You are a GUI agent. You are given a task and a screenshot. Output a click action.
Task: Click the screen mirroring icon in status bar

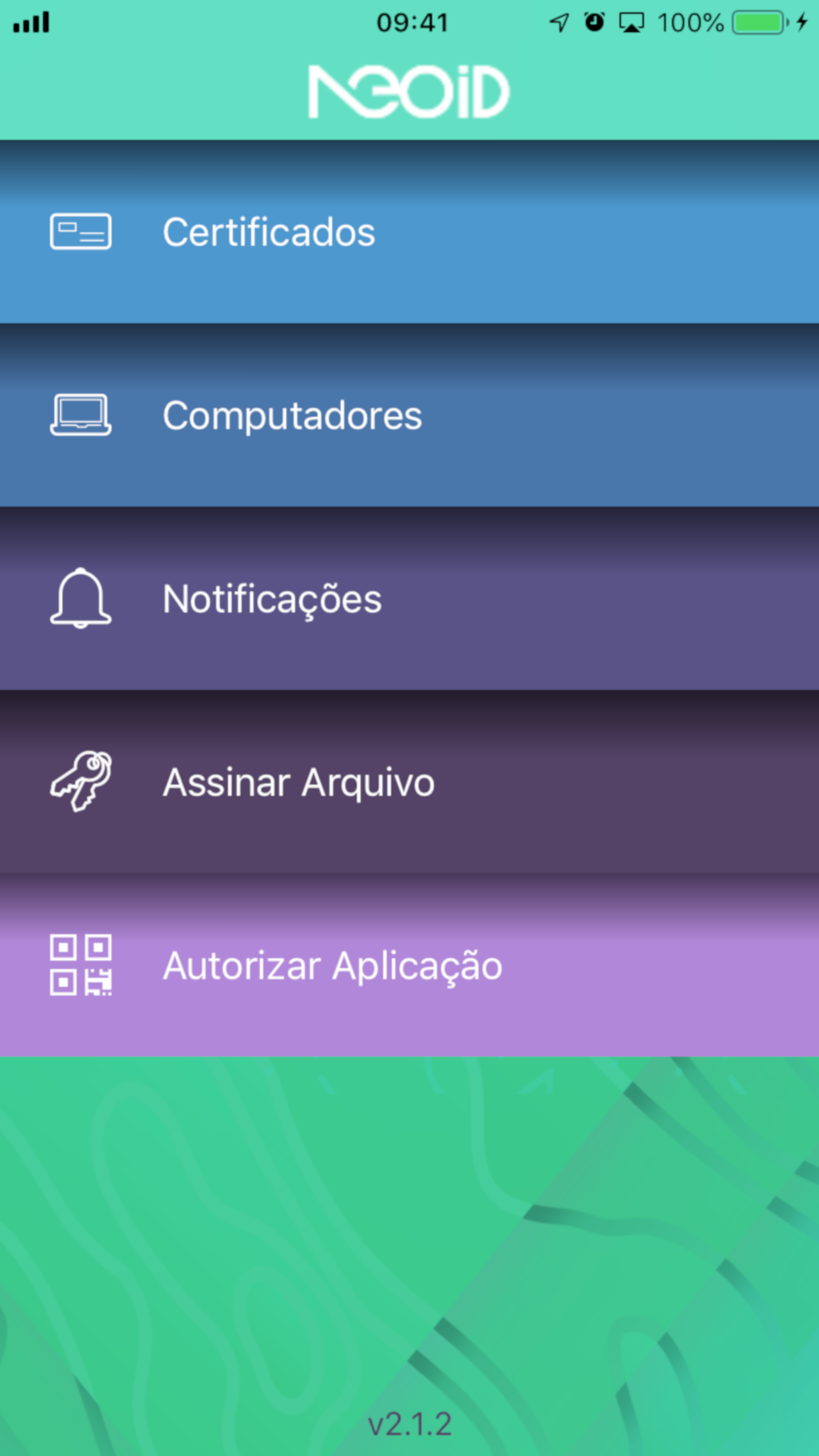632,22
